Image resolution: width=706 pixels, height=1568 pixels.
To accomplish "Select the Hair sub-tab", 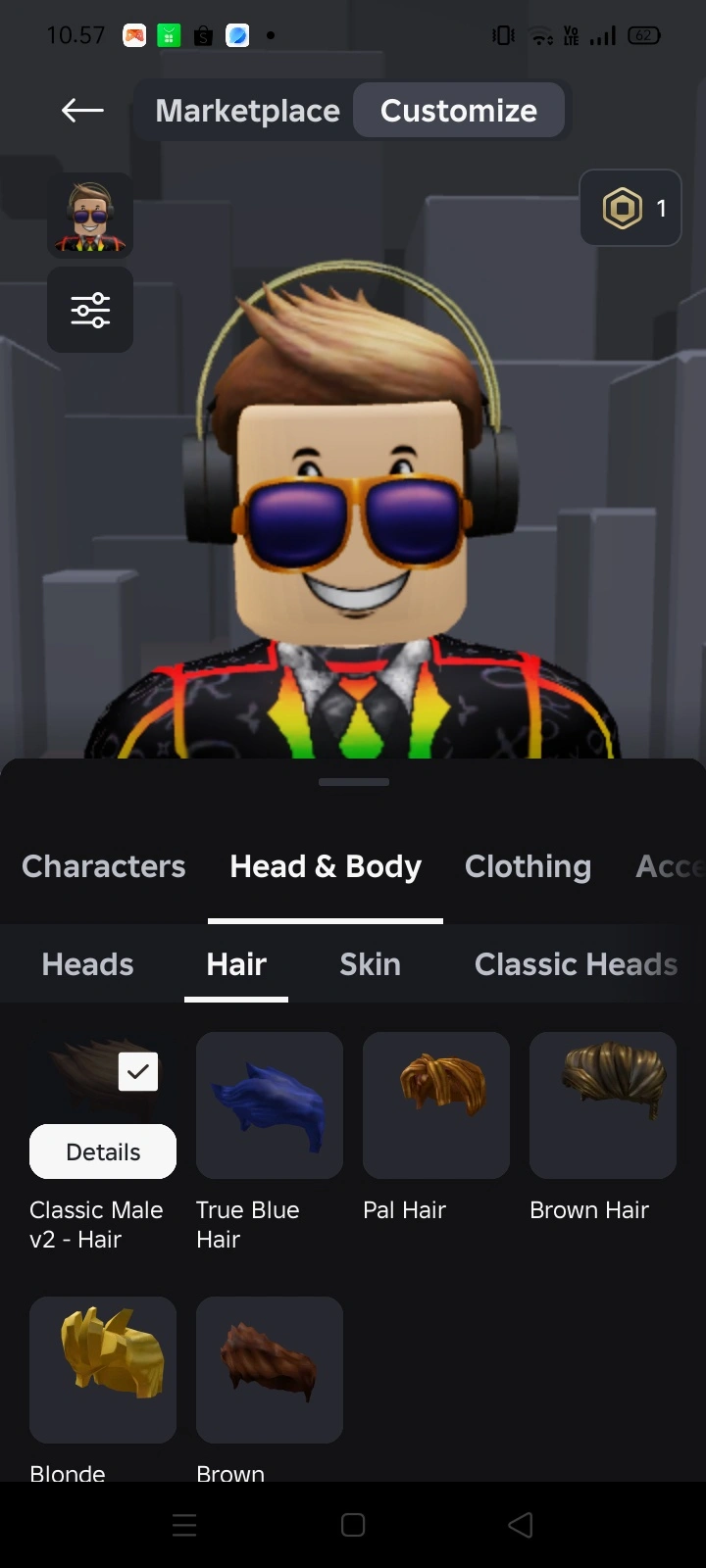I will (x=236, y=964).
